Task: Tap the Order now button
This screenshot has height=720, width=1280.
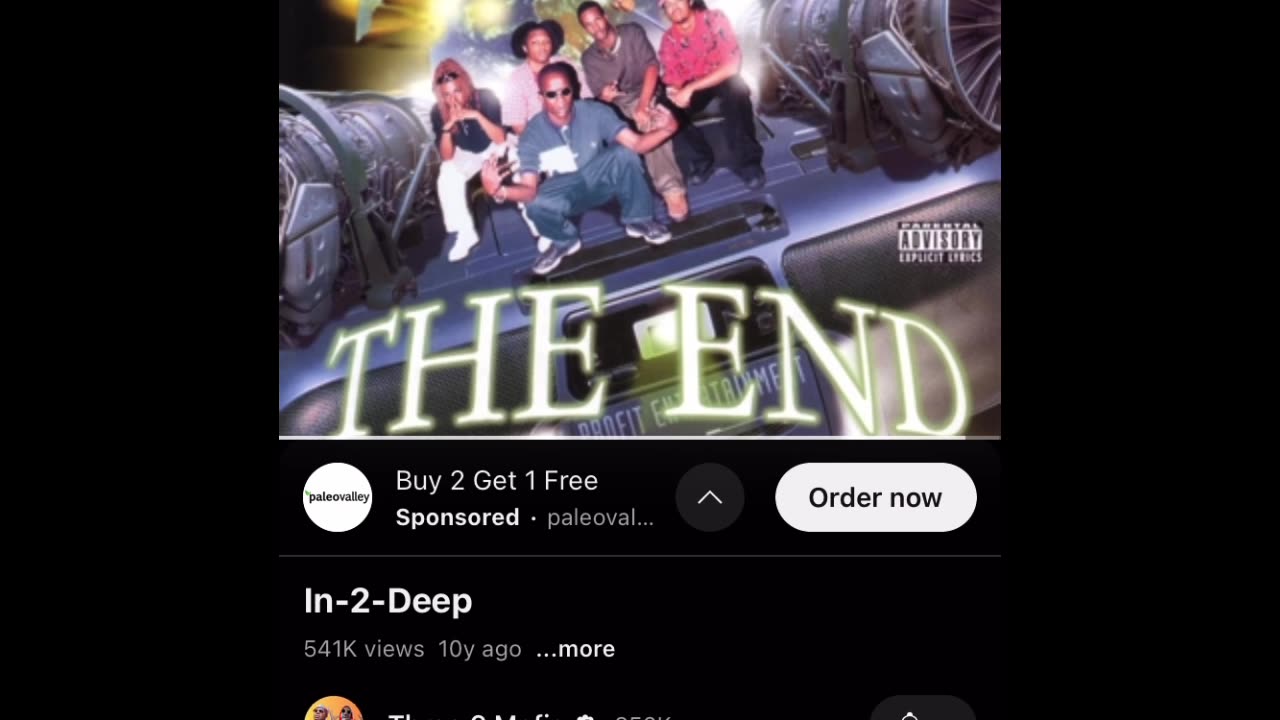Action: coord(875,497)
